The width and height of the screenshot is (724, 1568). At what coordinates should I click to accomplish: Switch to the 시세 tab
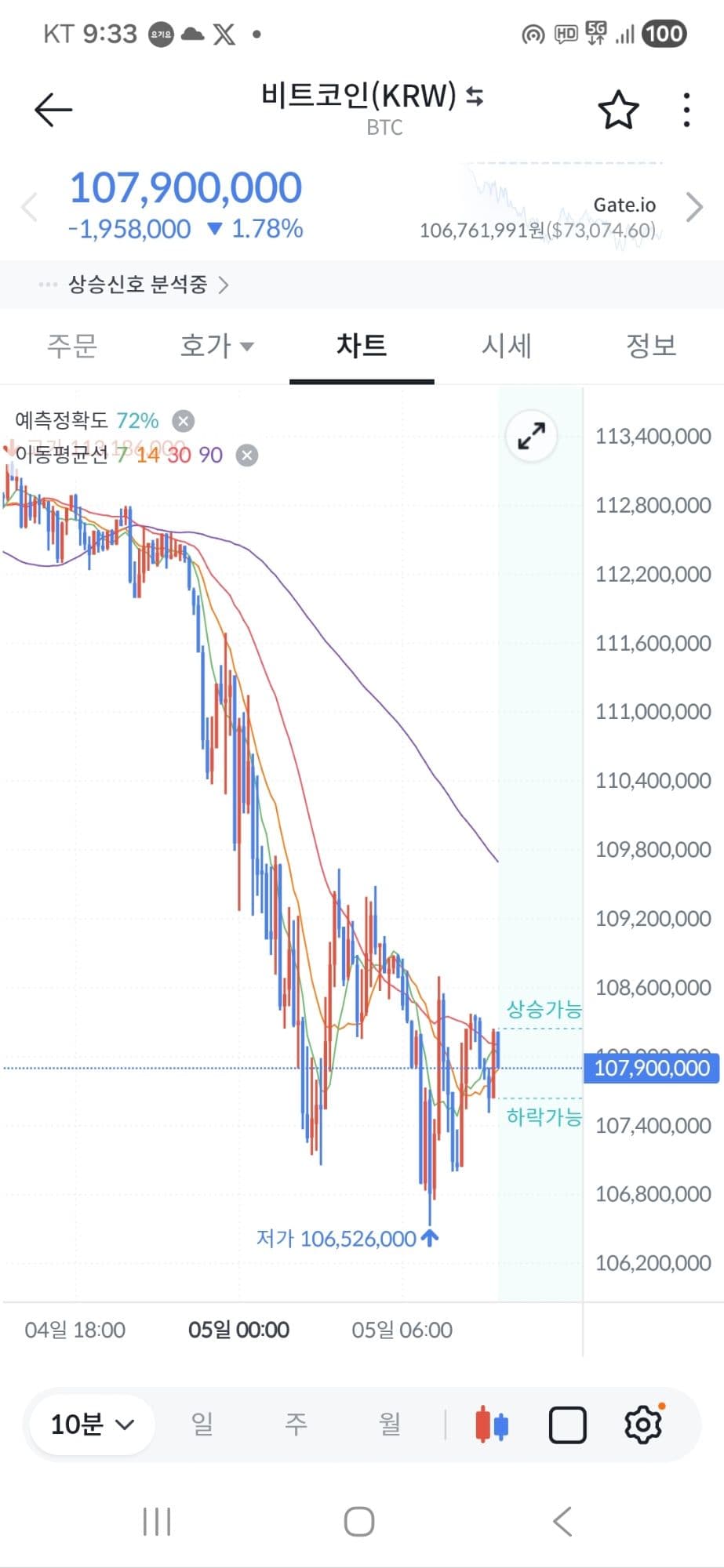507,345
